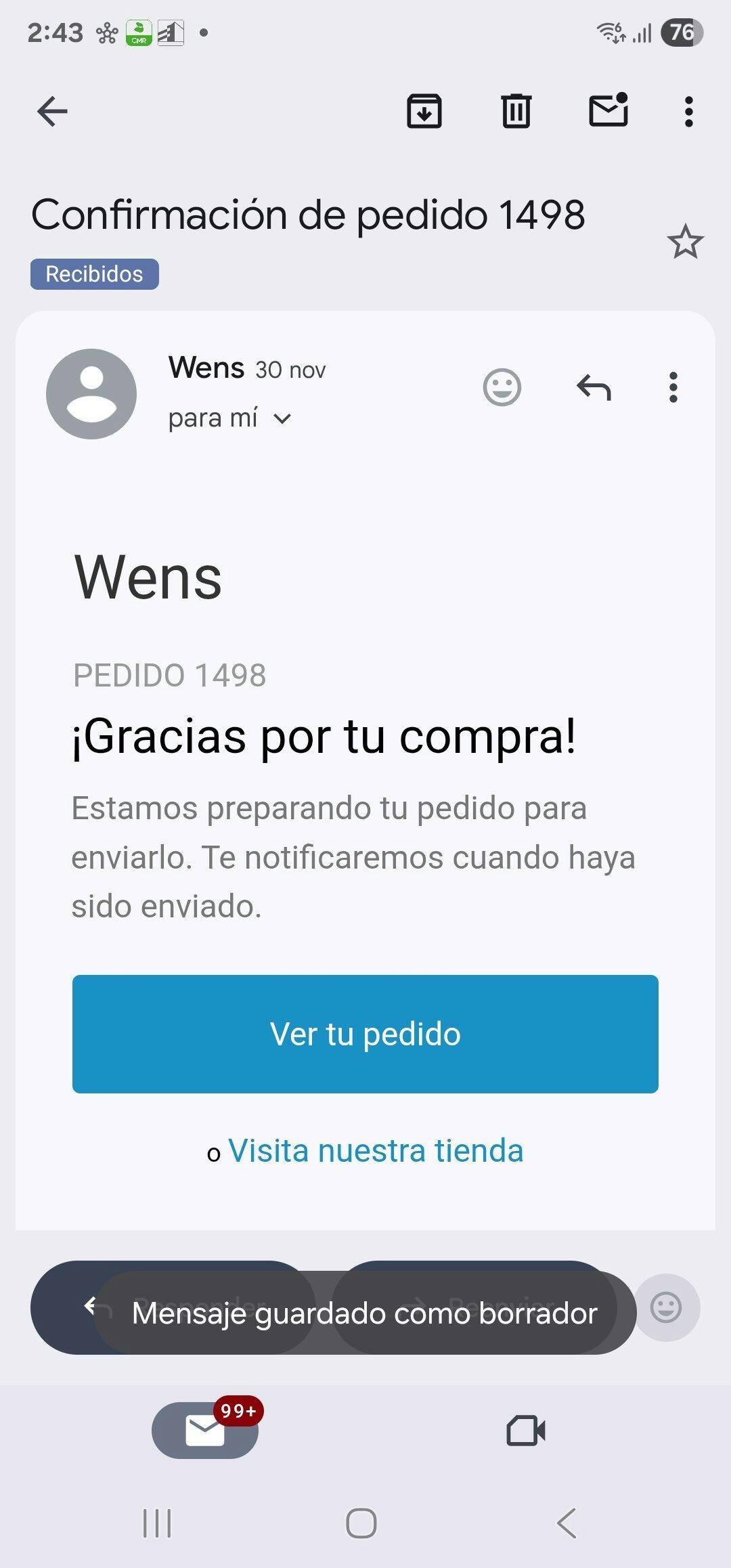
Task: Switch to the Mail tab
Action: [x=205, y=1430]
